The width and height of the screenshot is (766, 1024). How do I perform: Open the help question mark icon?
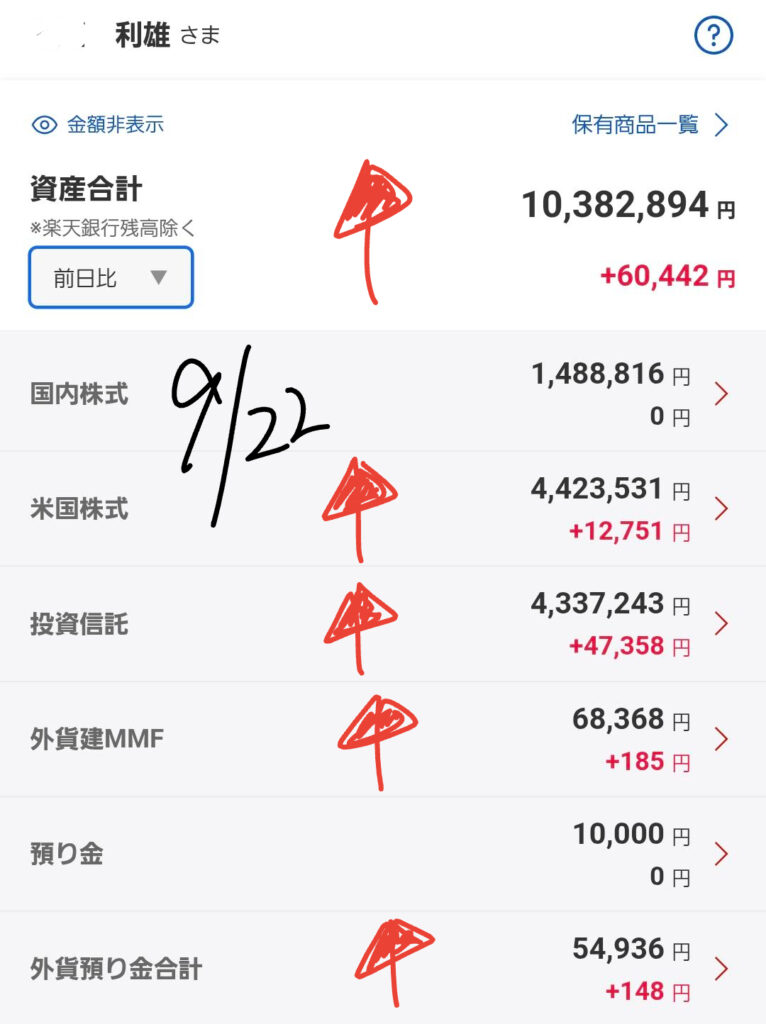click(713, 37)
